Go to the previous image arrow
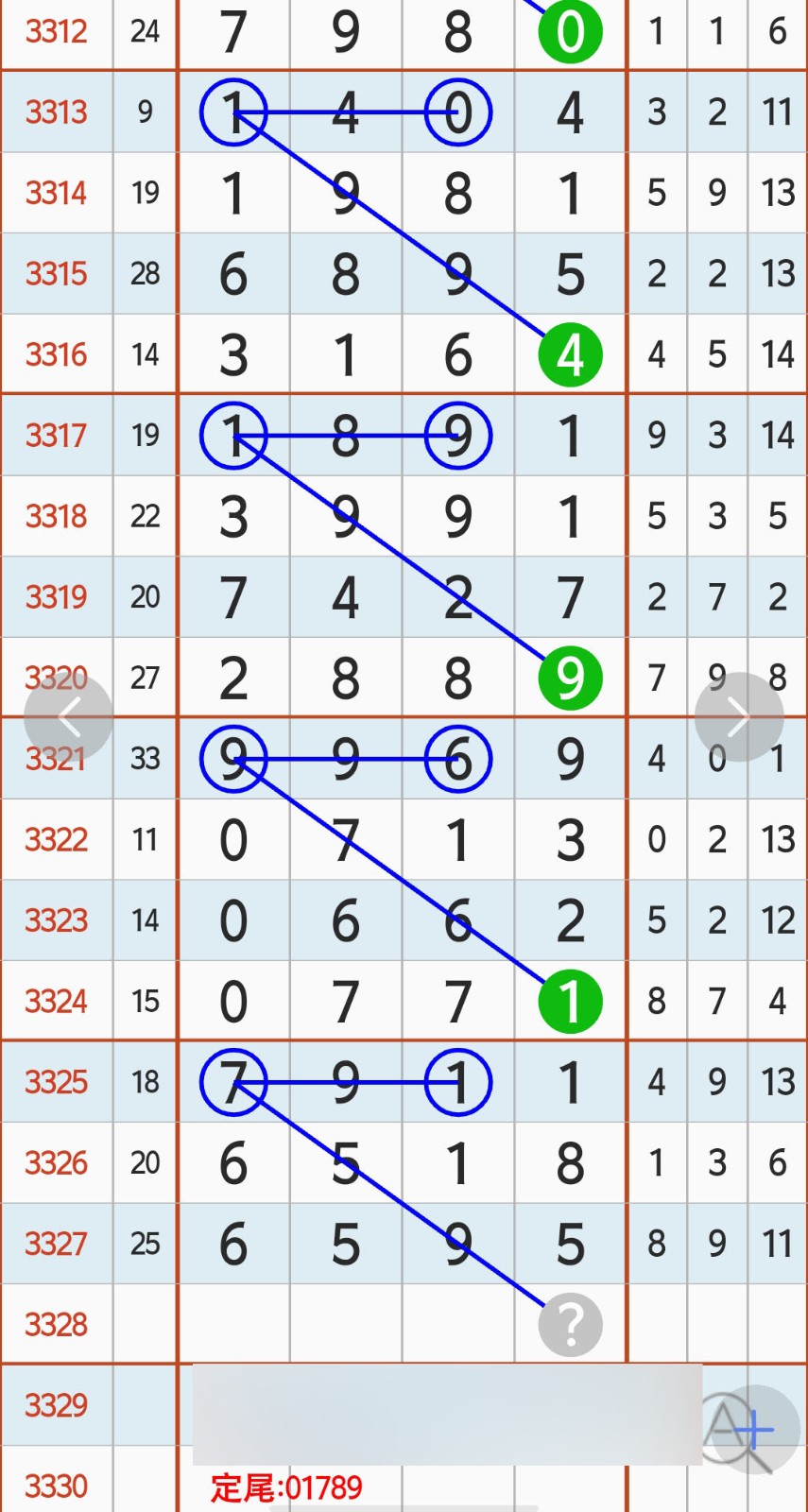Image resolution: width=808 pixels, height=1512 pixels. 68,717
